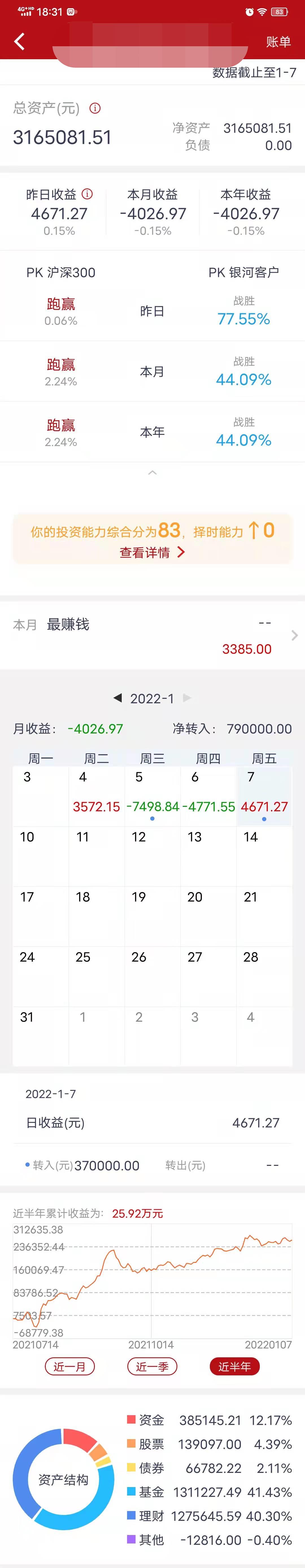Select January 7 on the calendar
The image size is (305, 1568).
[263, 795]
